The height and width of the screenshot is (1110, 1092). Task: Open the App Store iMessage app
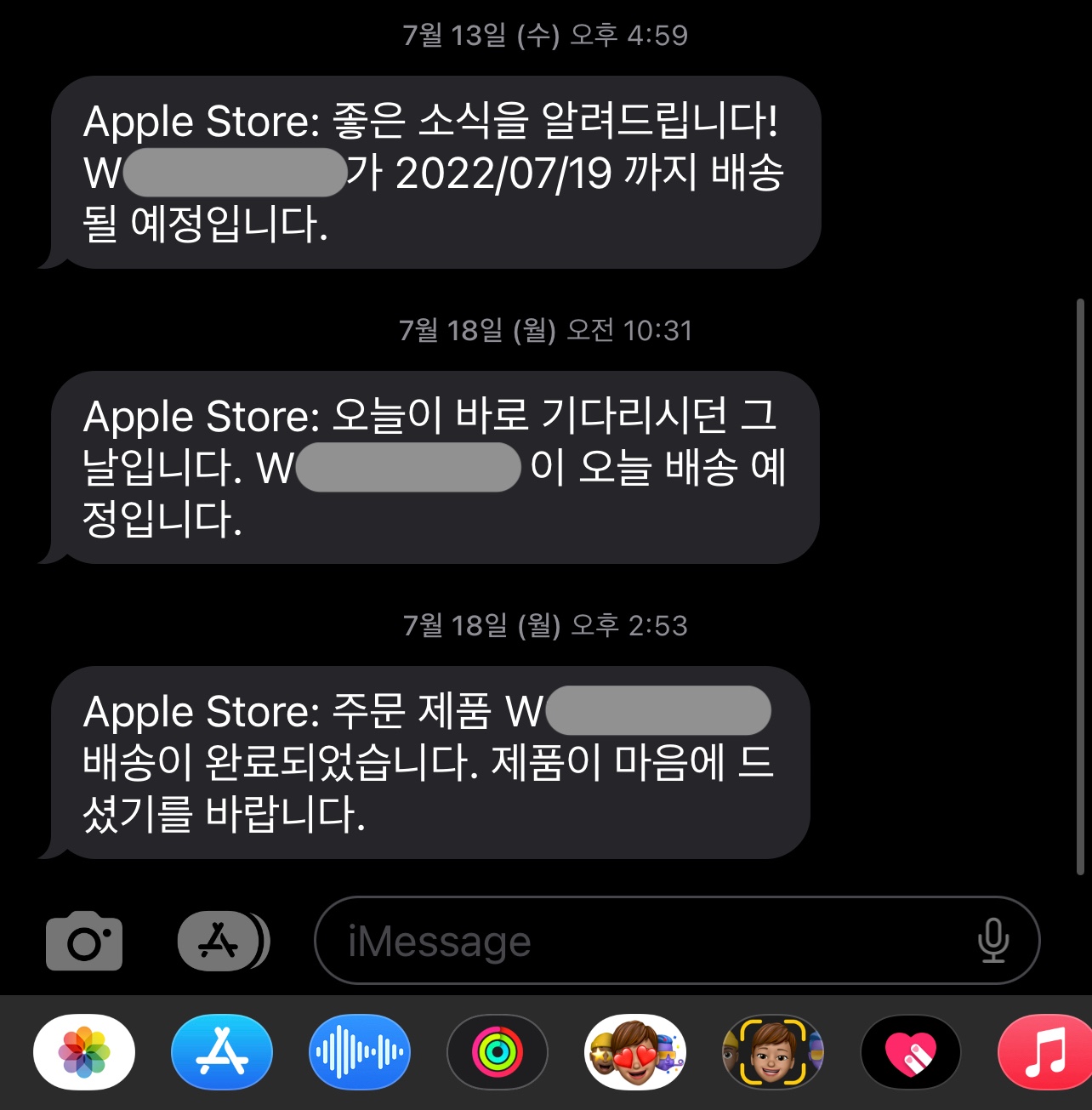[222, 1052]
